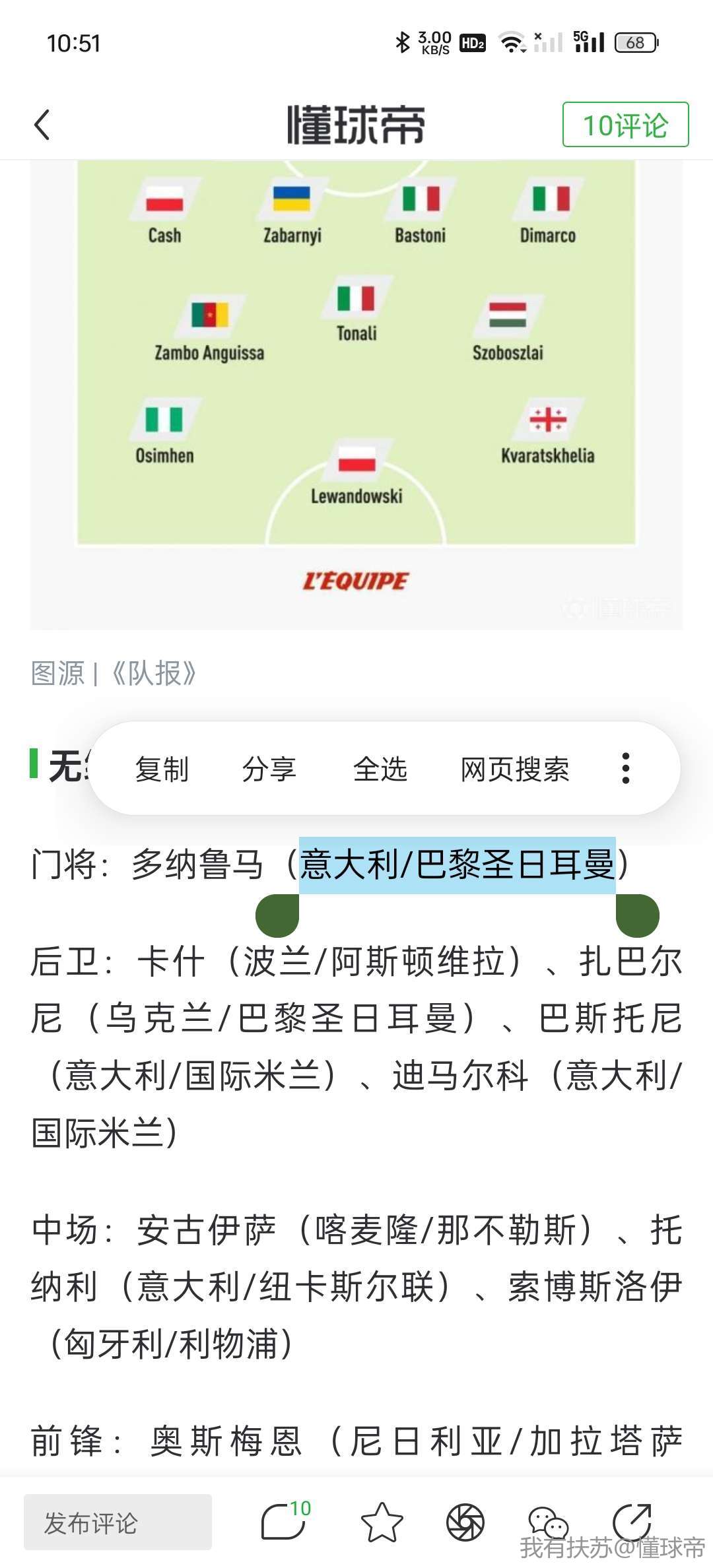Copy the selected text with 复制
The height and width of the screenshot is (1568, 713).
point(162,769)
